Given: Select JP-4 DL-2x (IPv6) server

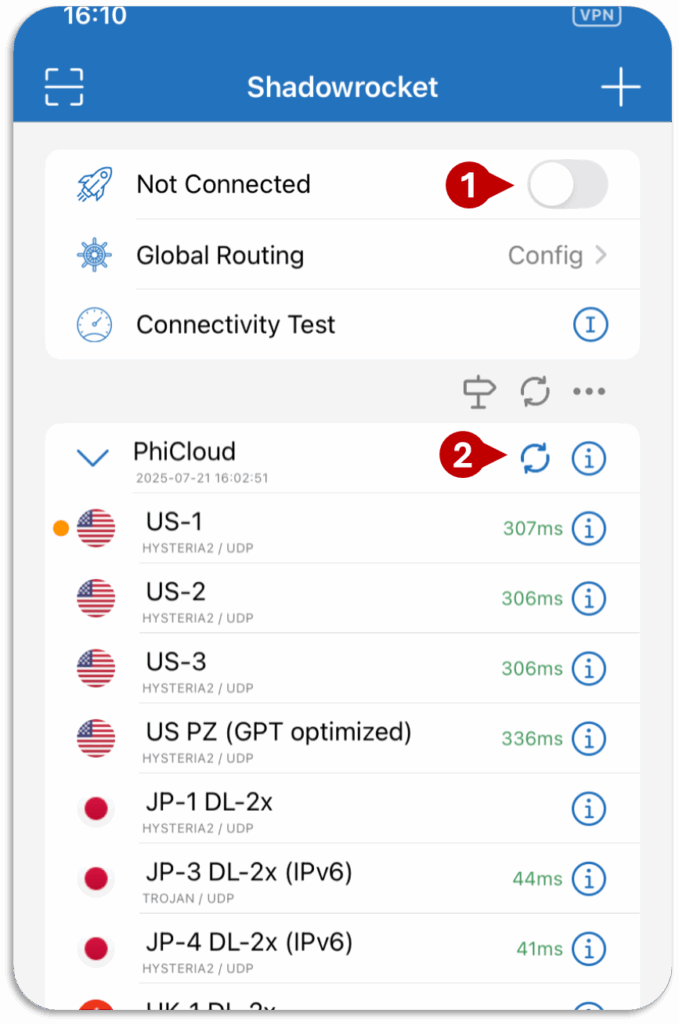Looking at the screenshot, I should (300, 948).
